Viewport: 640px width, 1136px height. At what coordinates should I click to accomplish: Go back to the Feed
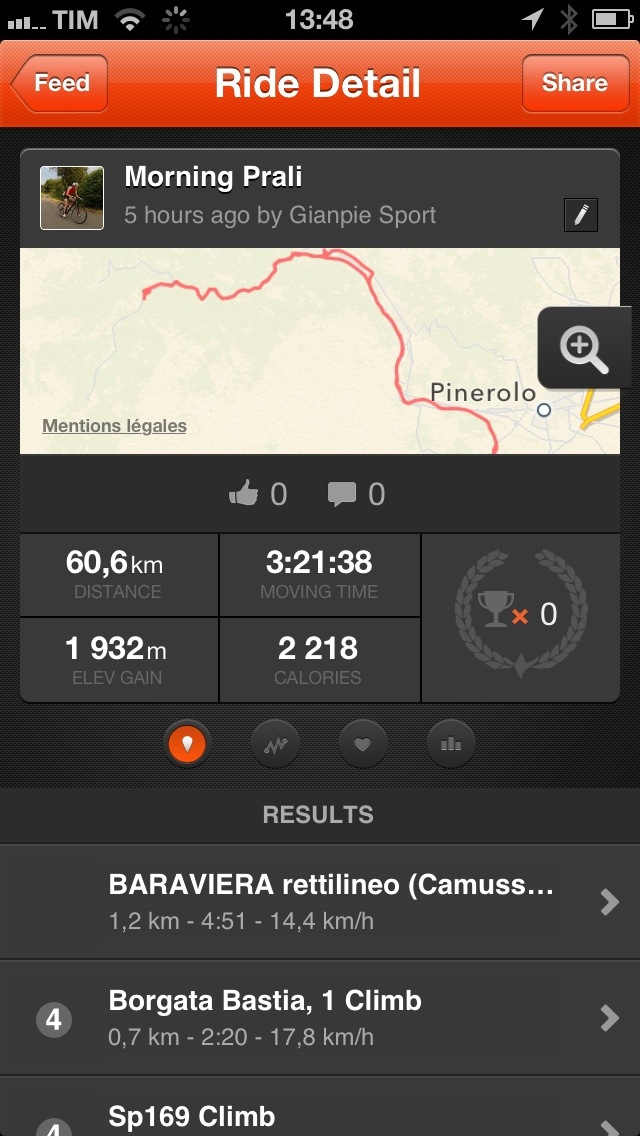59,83
